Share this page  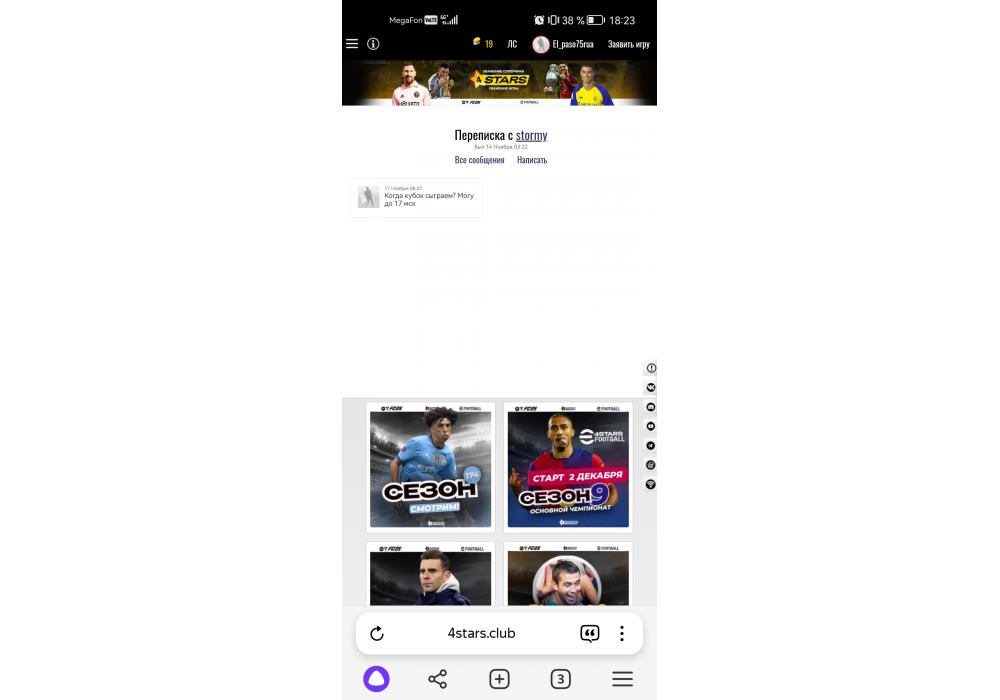coord(437,679)
